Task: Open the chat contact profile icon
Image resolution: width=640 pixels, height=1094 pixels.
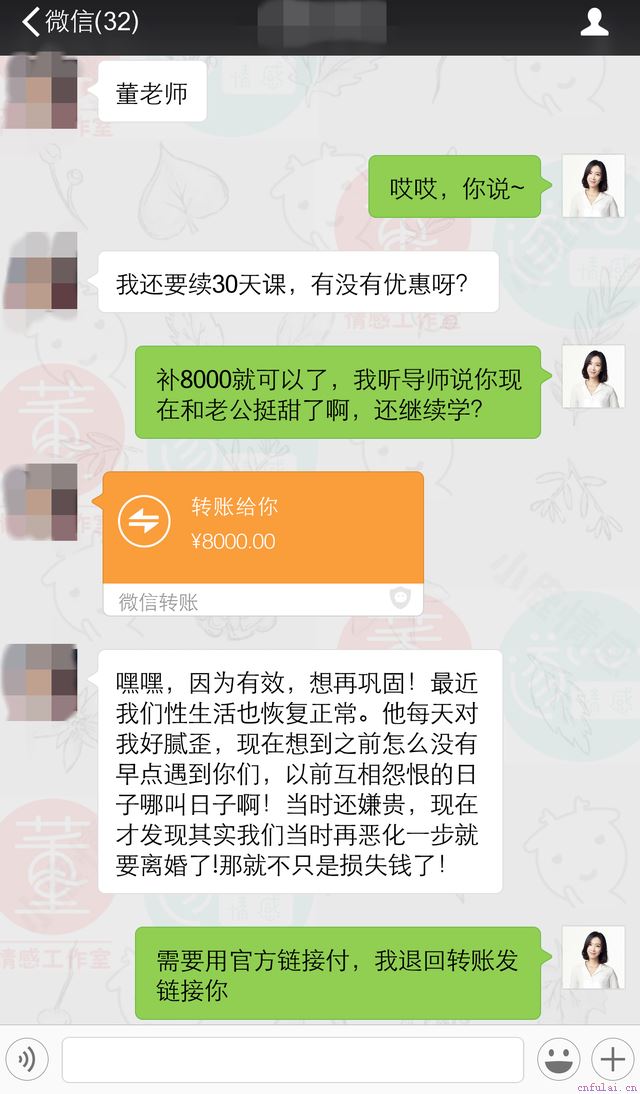Action: (x=594, y=22)
